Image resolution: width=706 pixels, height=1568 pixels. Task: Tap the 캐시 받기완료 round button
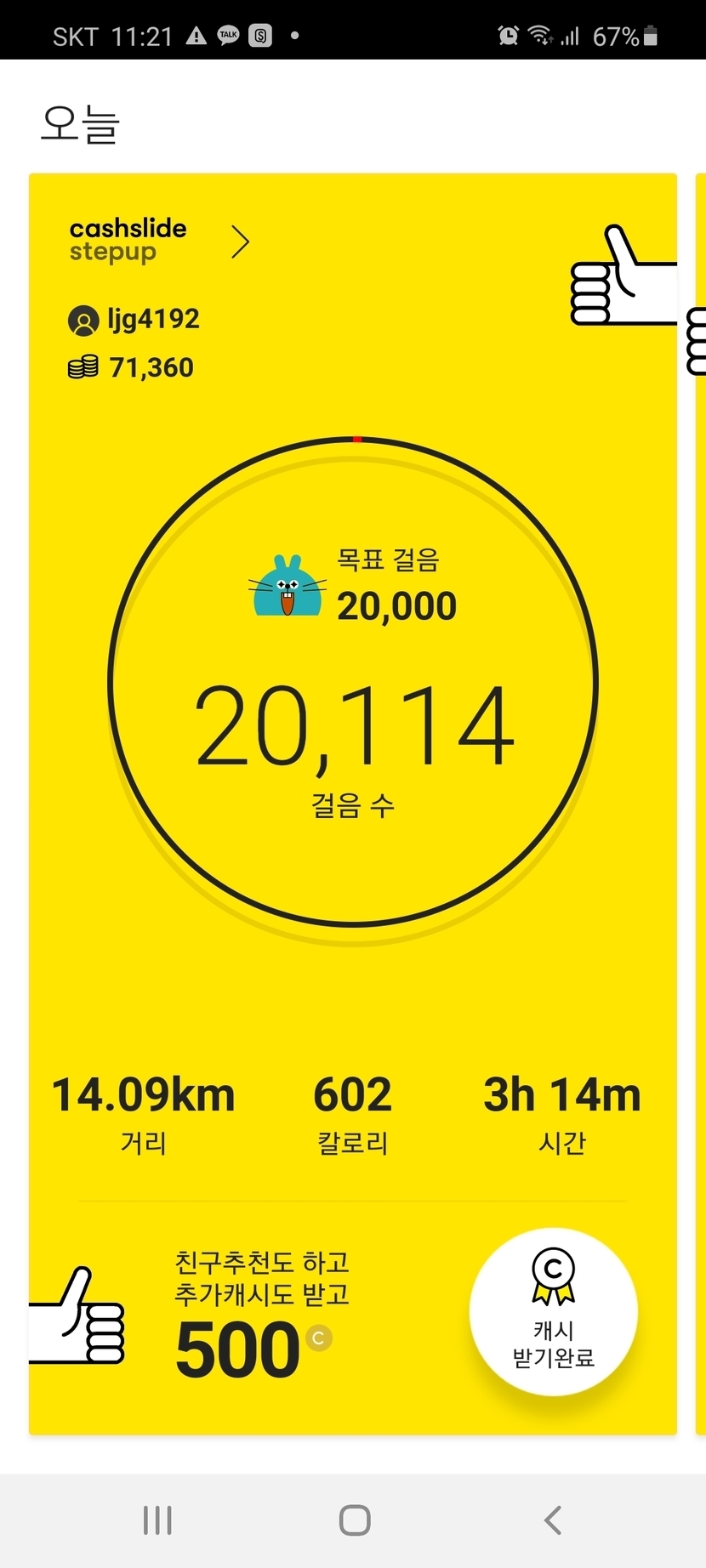tap(554, 1312)
